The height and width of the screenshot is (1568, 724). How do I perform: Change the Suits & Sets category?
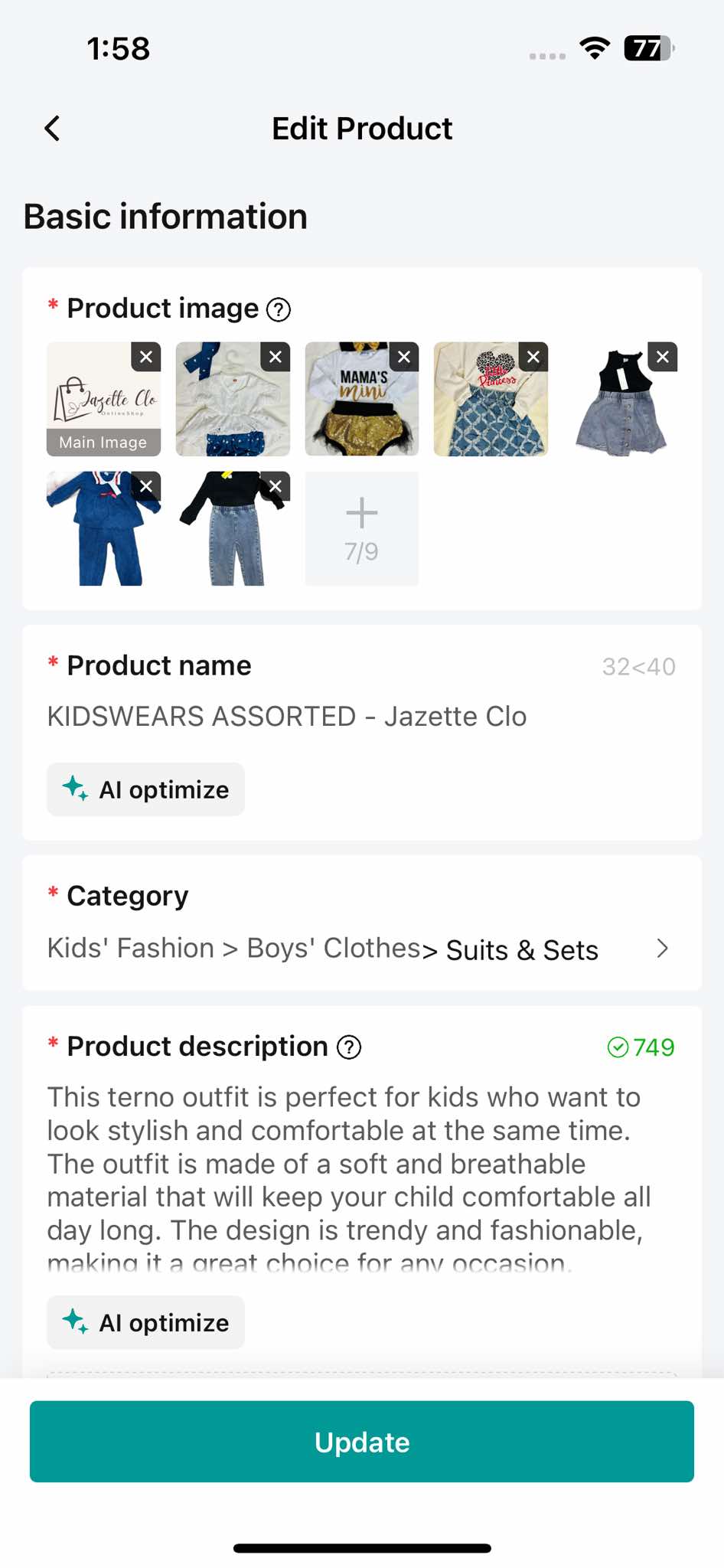361,949
